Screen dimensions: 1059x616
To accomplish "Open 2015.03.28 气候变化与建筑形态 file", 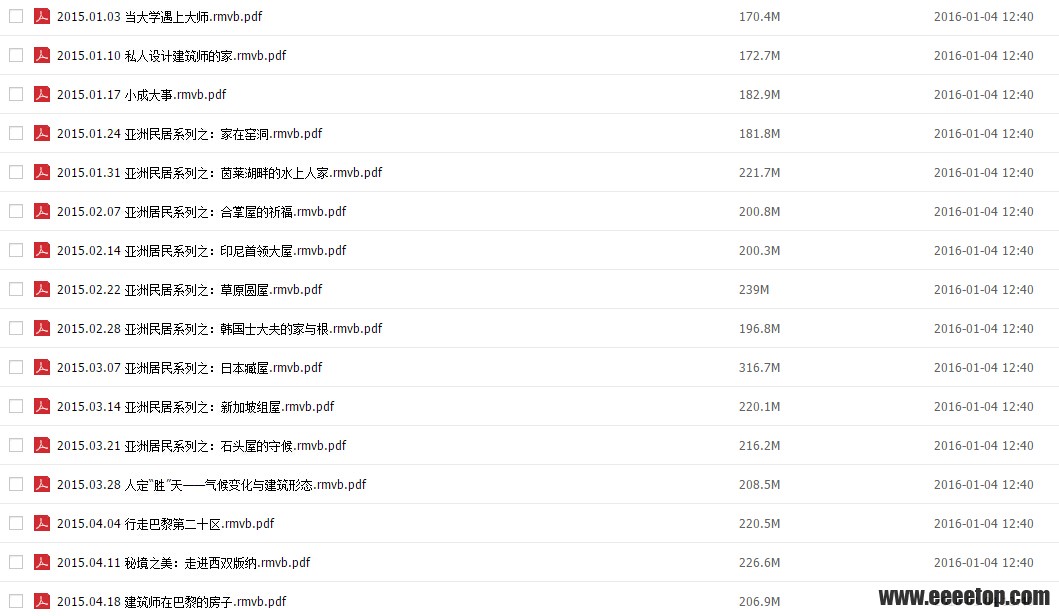I will (x=211, y=485).
